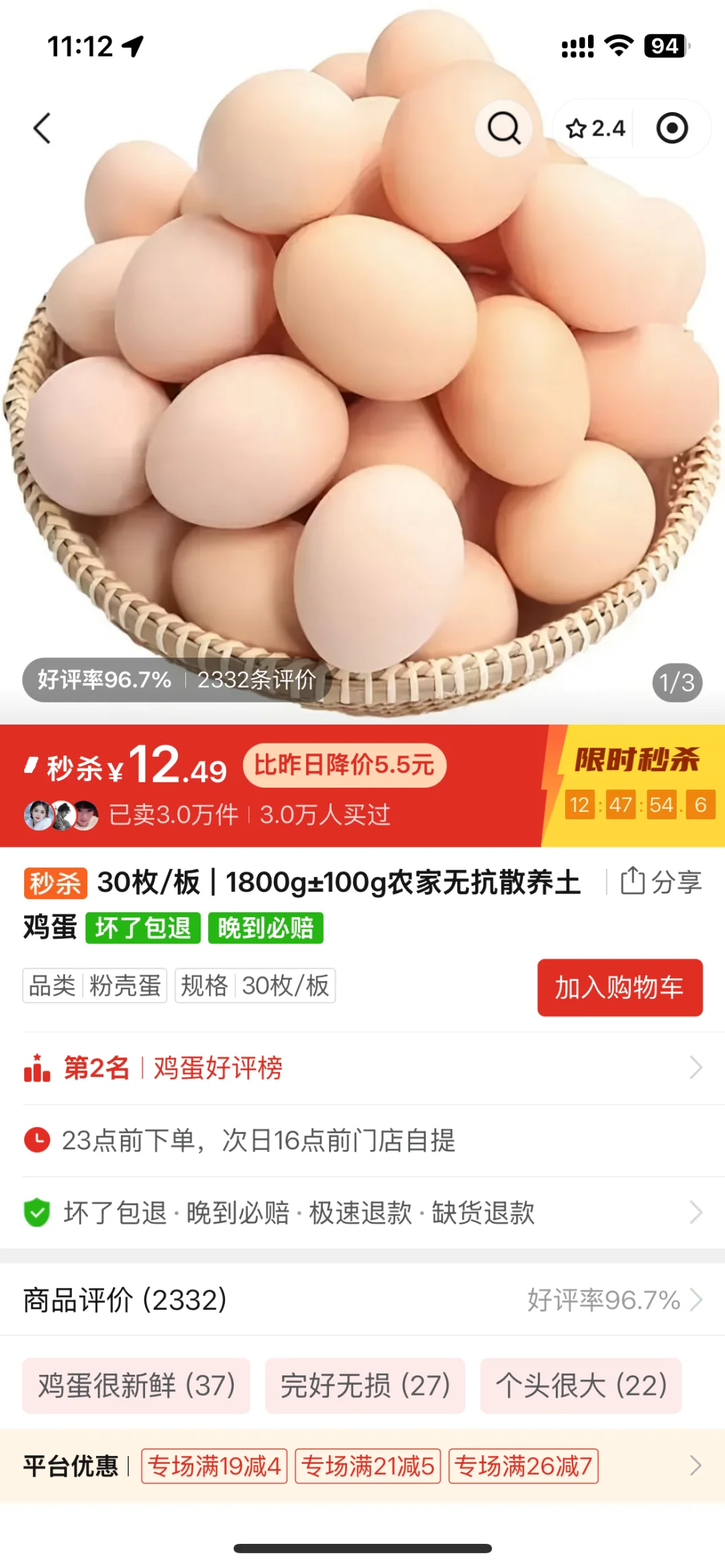The image size is (725, 1568).
Task: View service guarantees 坏了包退 row
Action: (362, 1212)
